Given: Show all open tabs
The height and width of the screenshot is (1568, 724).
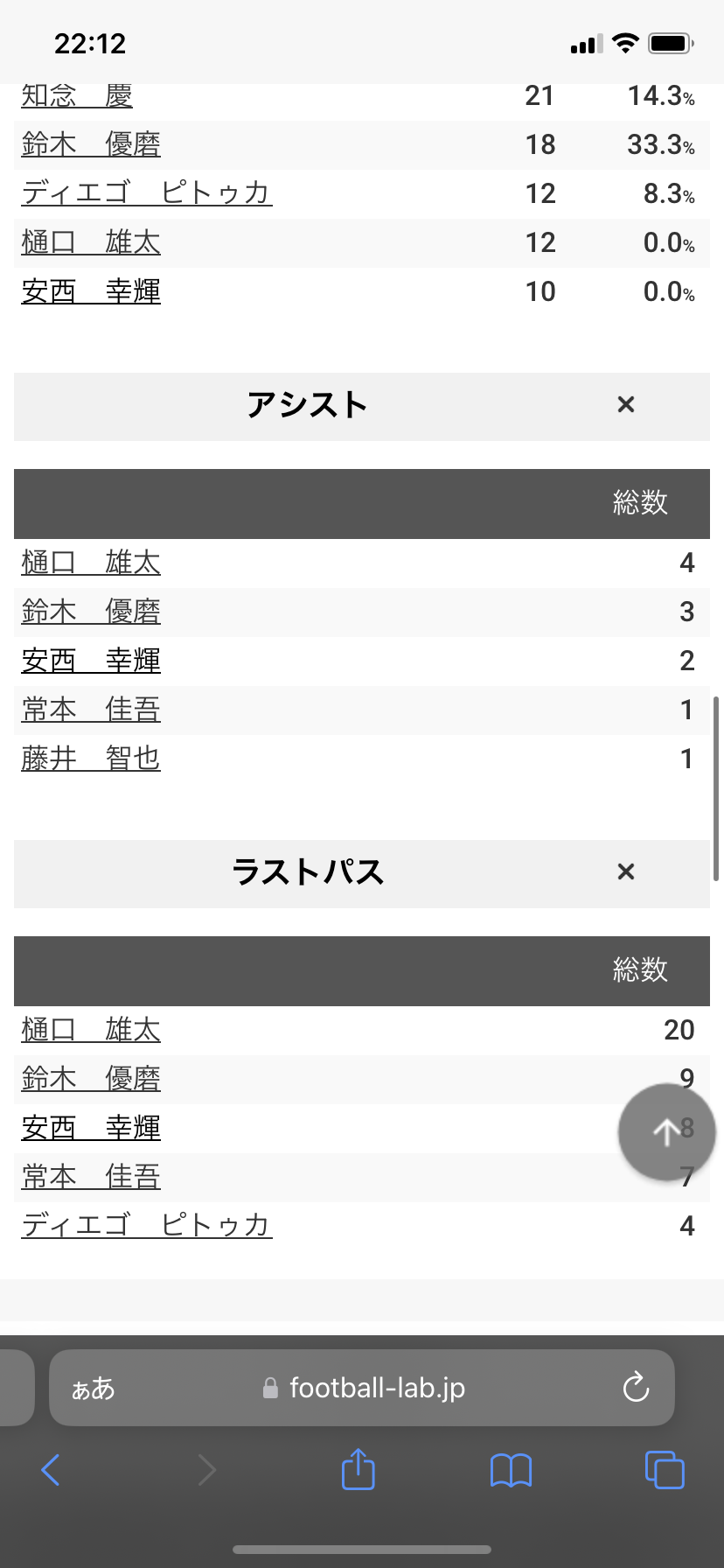Looking at the screenshot, I should coord(665,1470).
